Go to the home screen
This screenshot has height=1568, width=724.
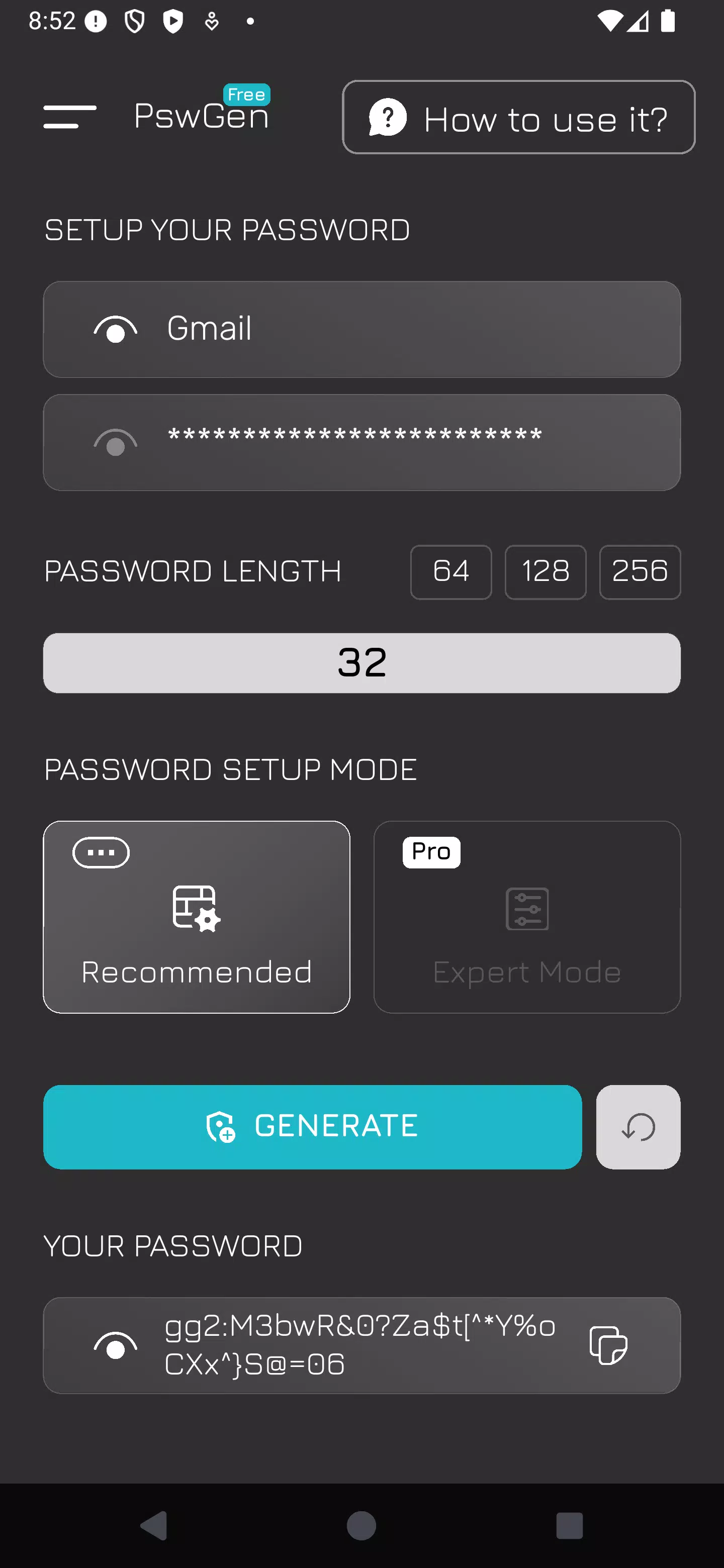(x=361, y=1525)
